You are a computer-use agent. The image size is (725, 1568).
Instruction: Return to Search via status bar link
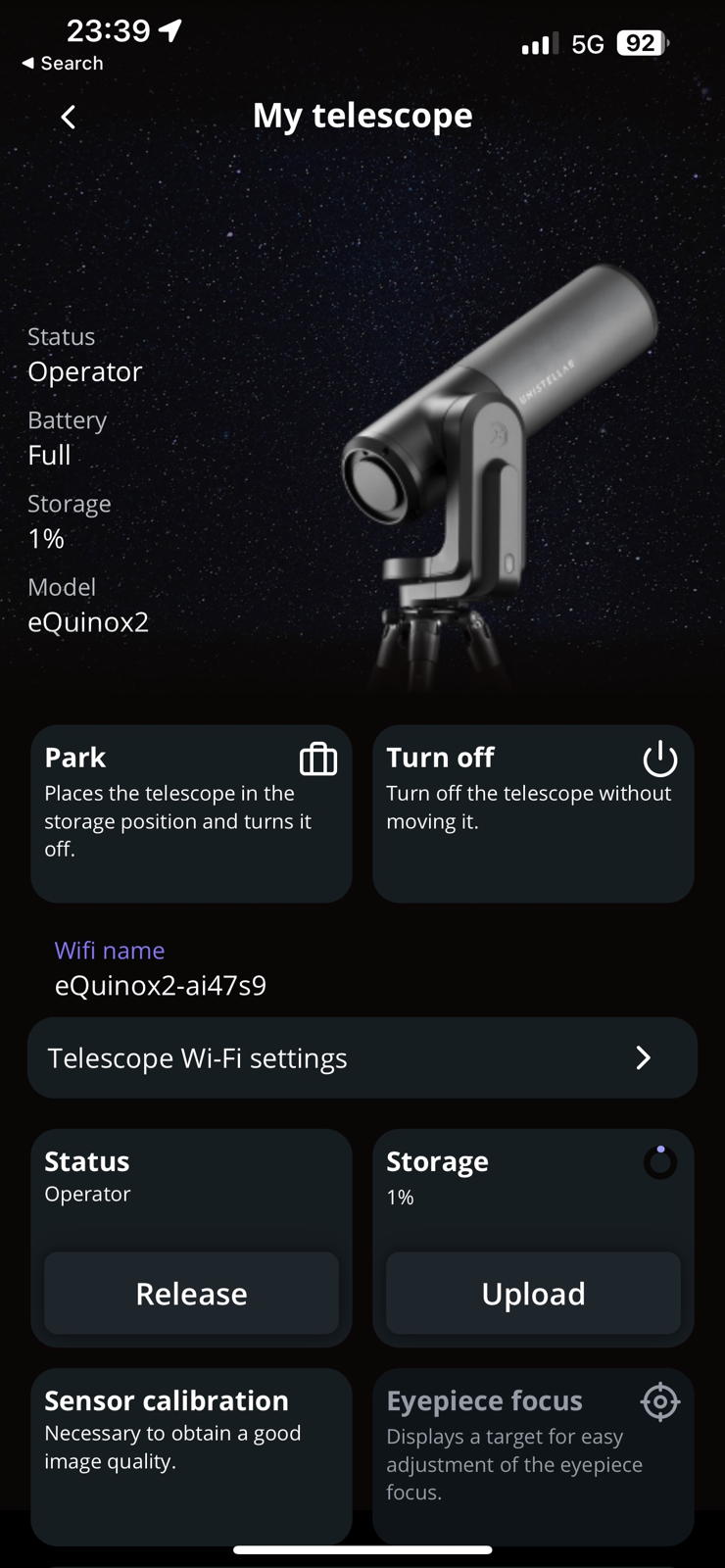pyautogui.click(x=62, y=63)
